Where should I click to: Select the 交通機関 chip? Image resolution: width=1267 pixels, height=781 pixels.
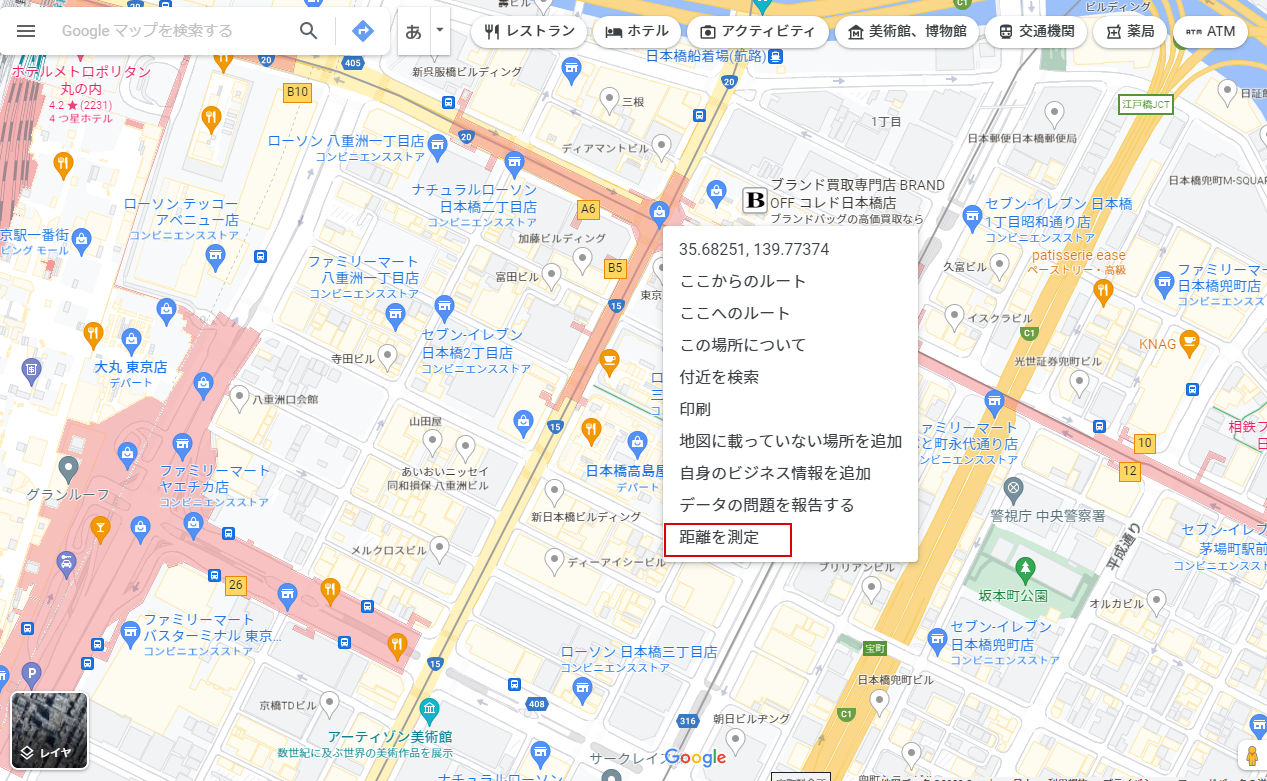1036,31
